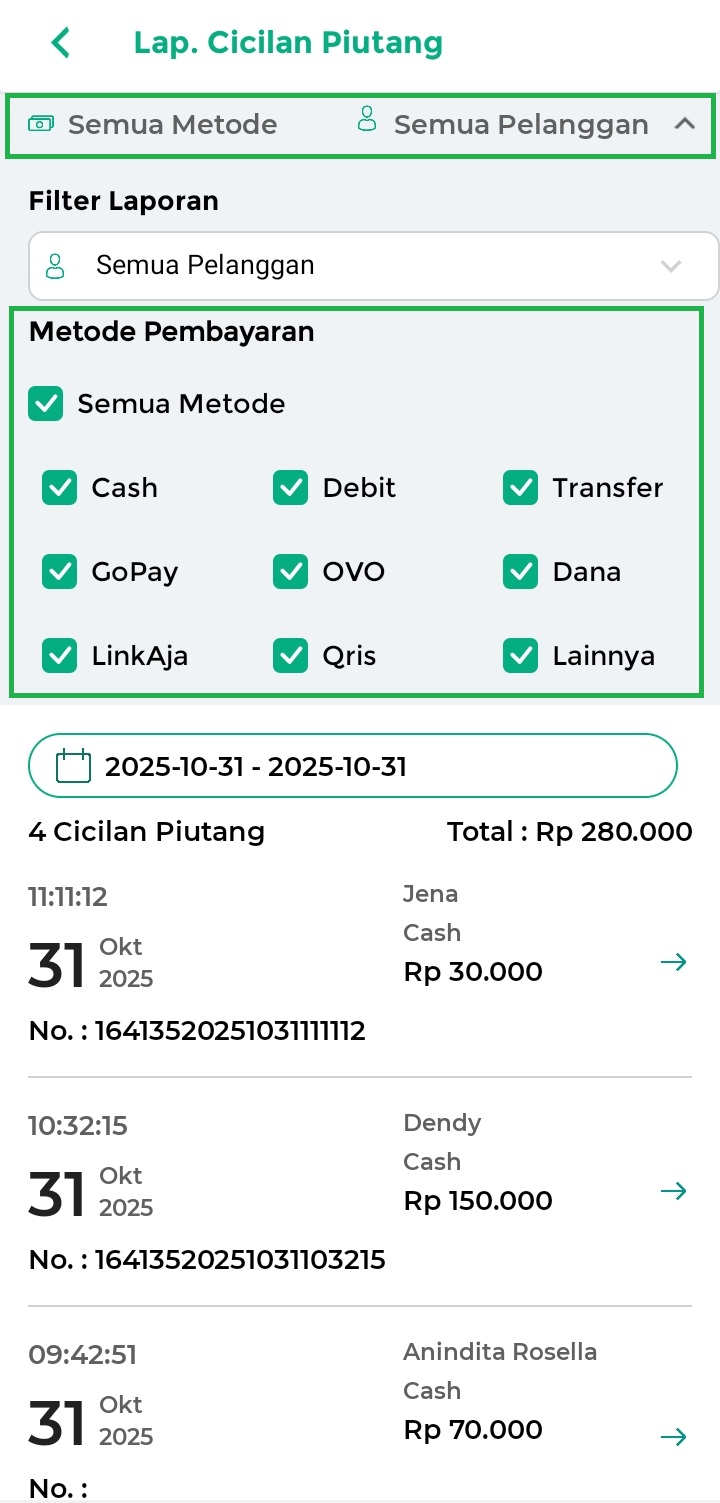Uncheck the Debit payment method
720x1503 pixels.
pyautogui.click(x=291, y=488)
